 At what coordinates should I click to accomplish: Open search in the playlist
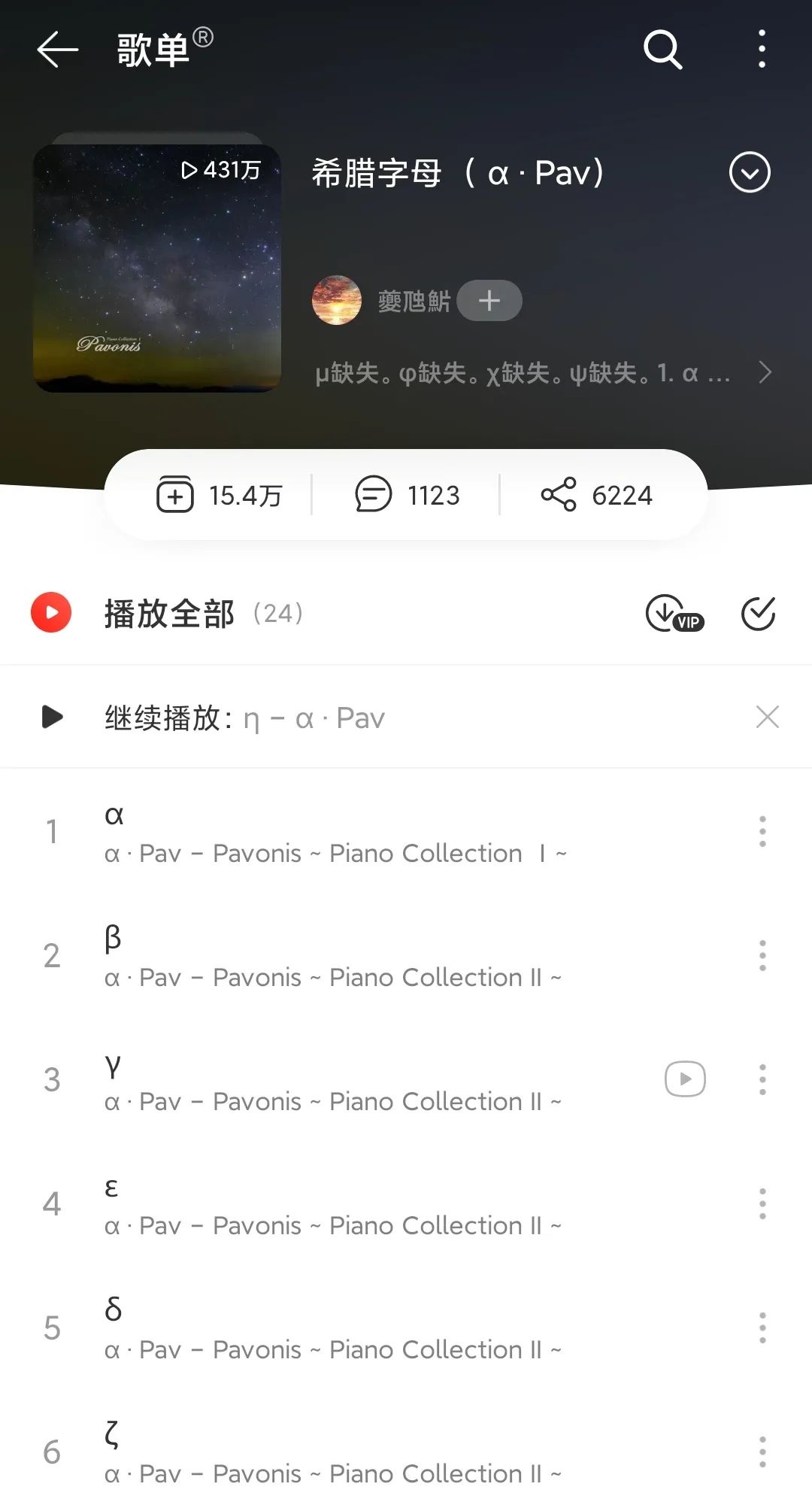tap(662, 50)
